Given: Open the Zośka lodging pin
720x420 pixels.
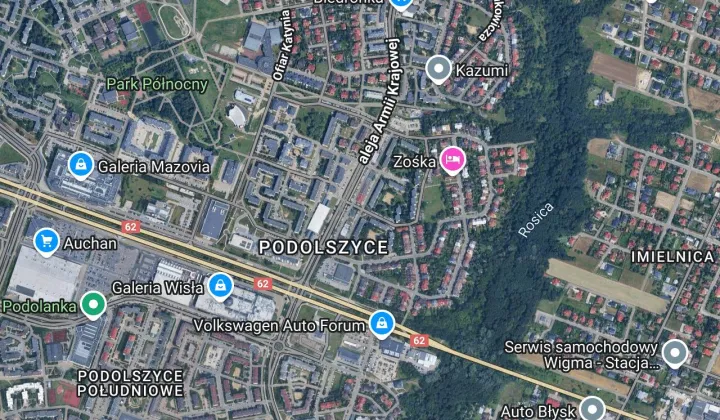Looking at the screenshot, I should (x=453, y=160).
